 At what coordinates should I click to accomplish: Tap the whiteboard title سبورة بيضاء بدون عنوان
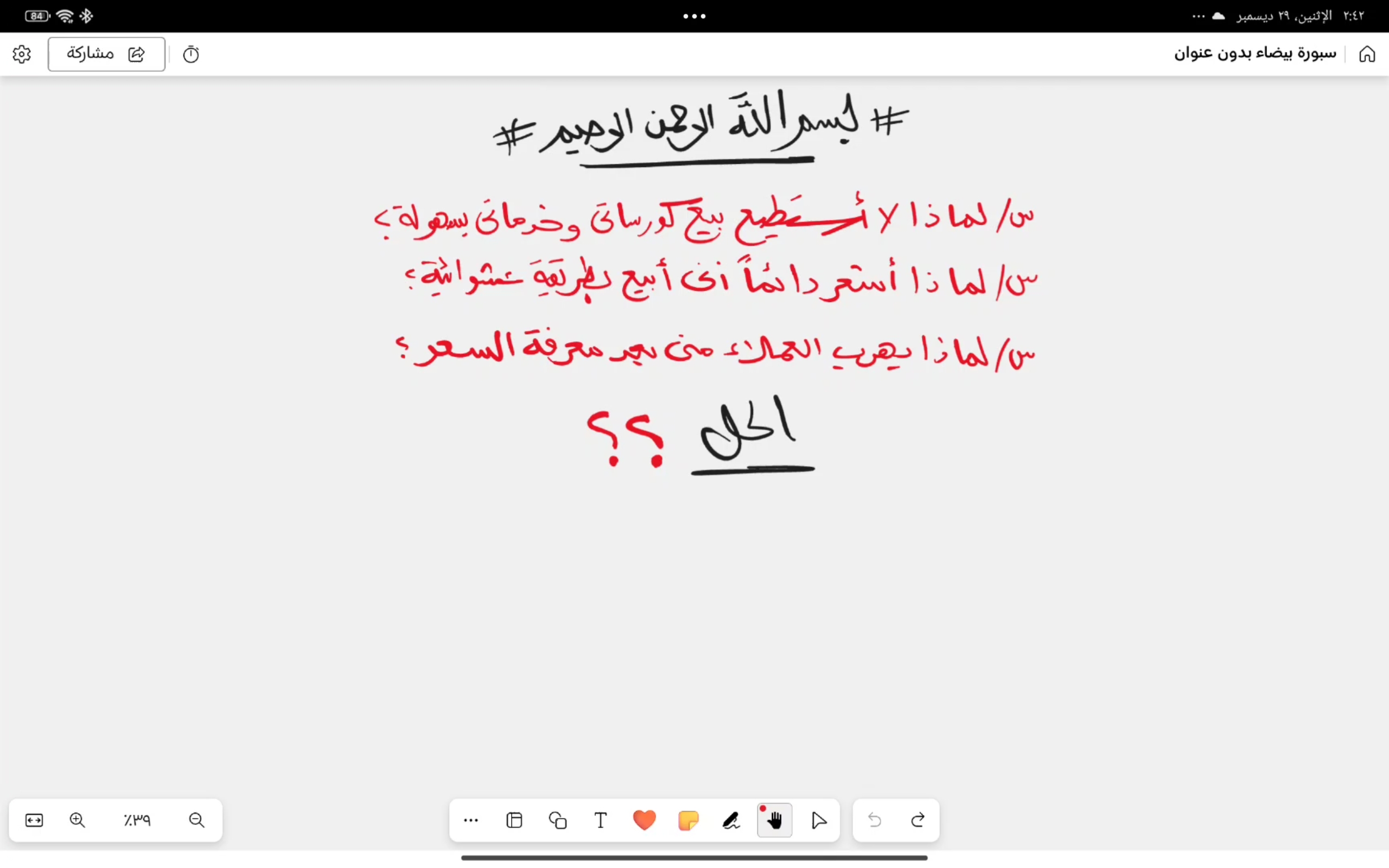point(1254,53)
